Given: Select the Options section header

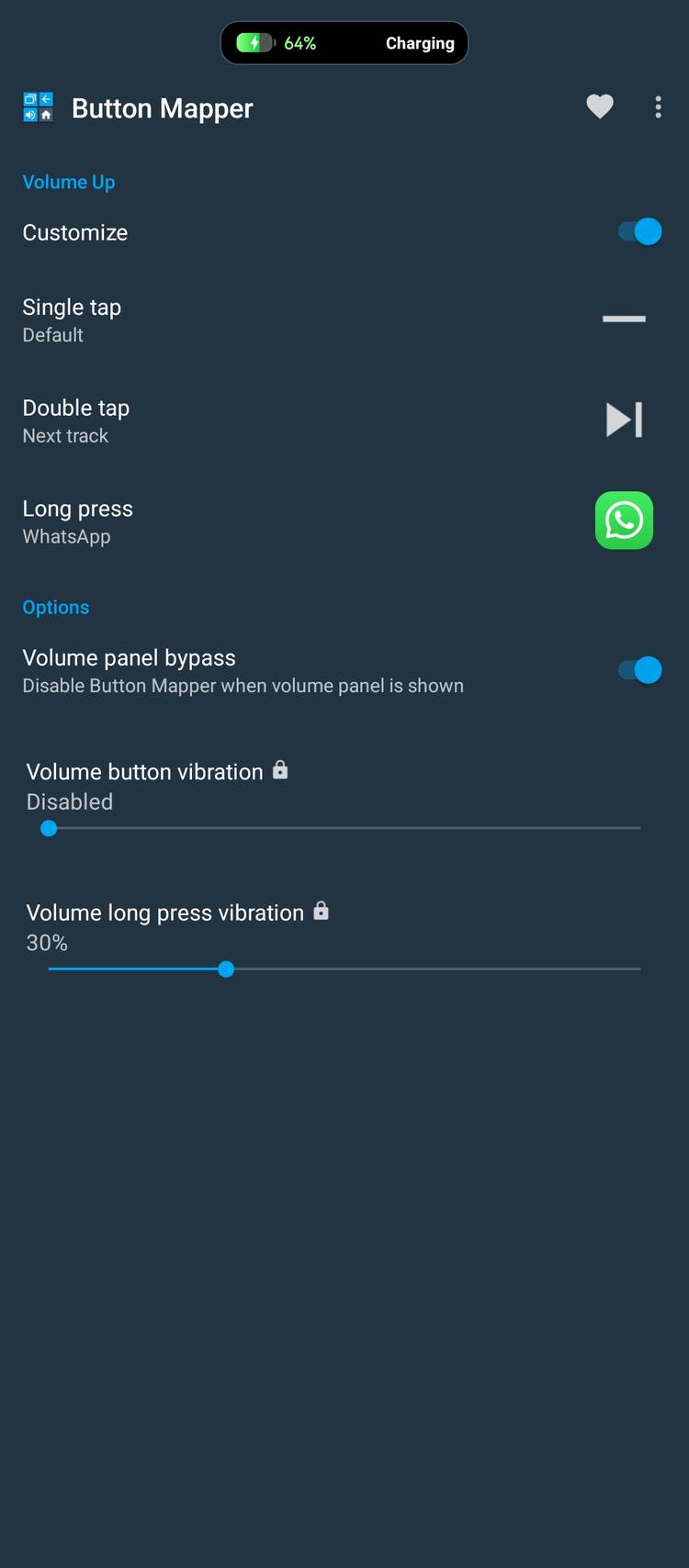Looking at the screenshot, I should pyautogui.click(x=55, y=607).
